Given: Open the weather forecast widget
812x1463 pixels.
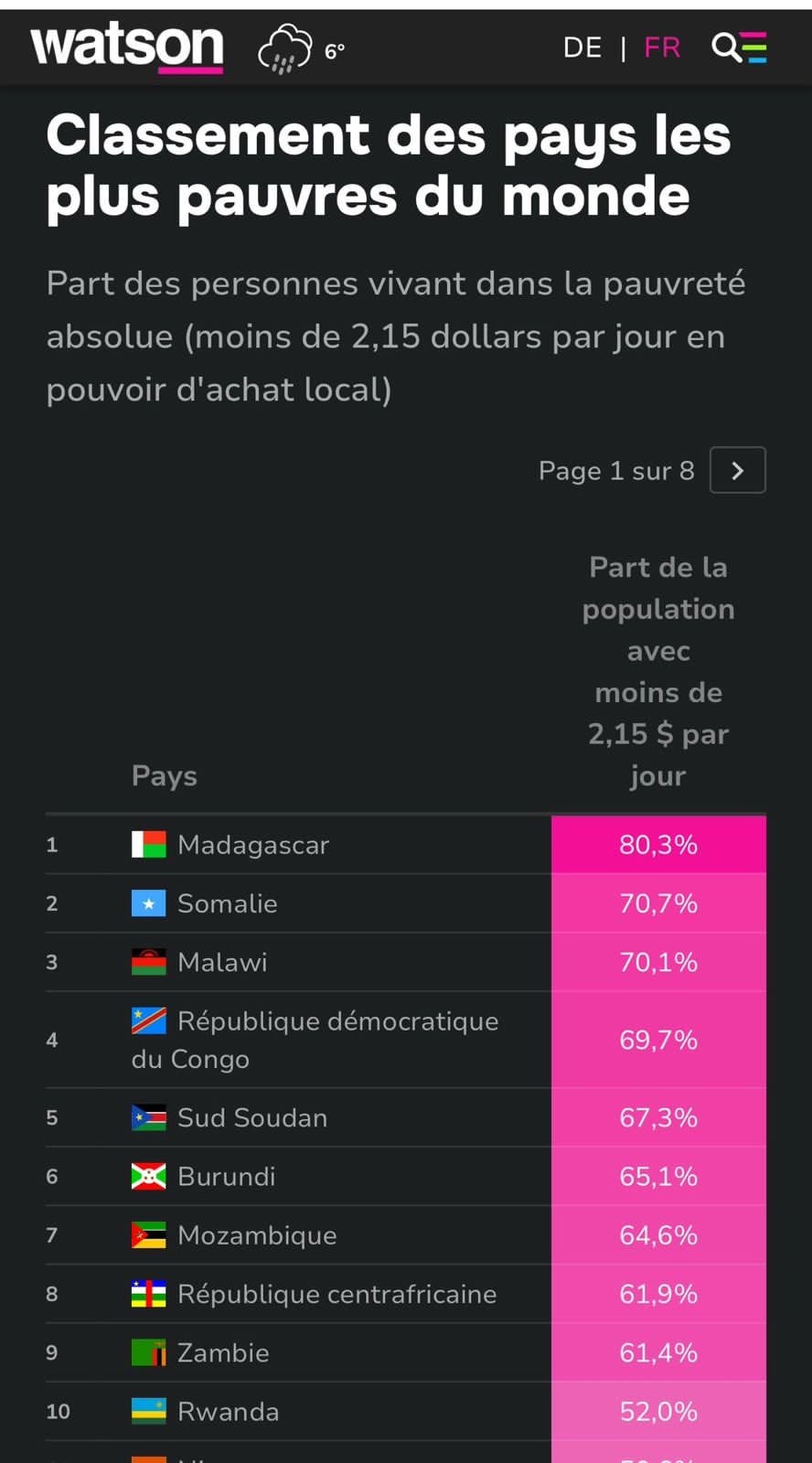Looking at the screenshot, I should point(302,49).
